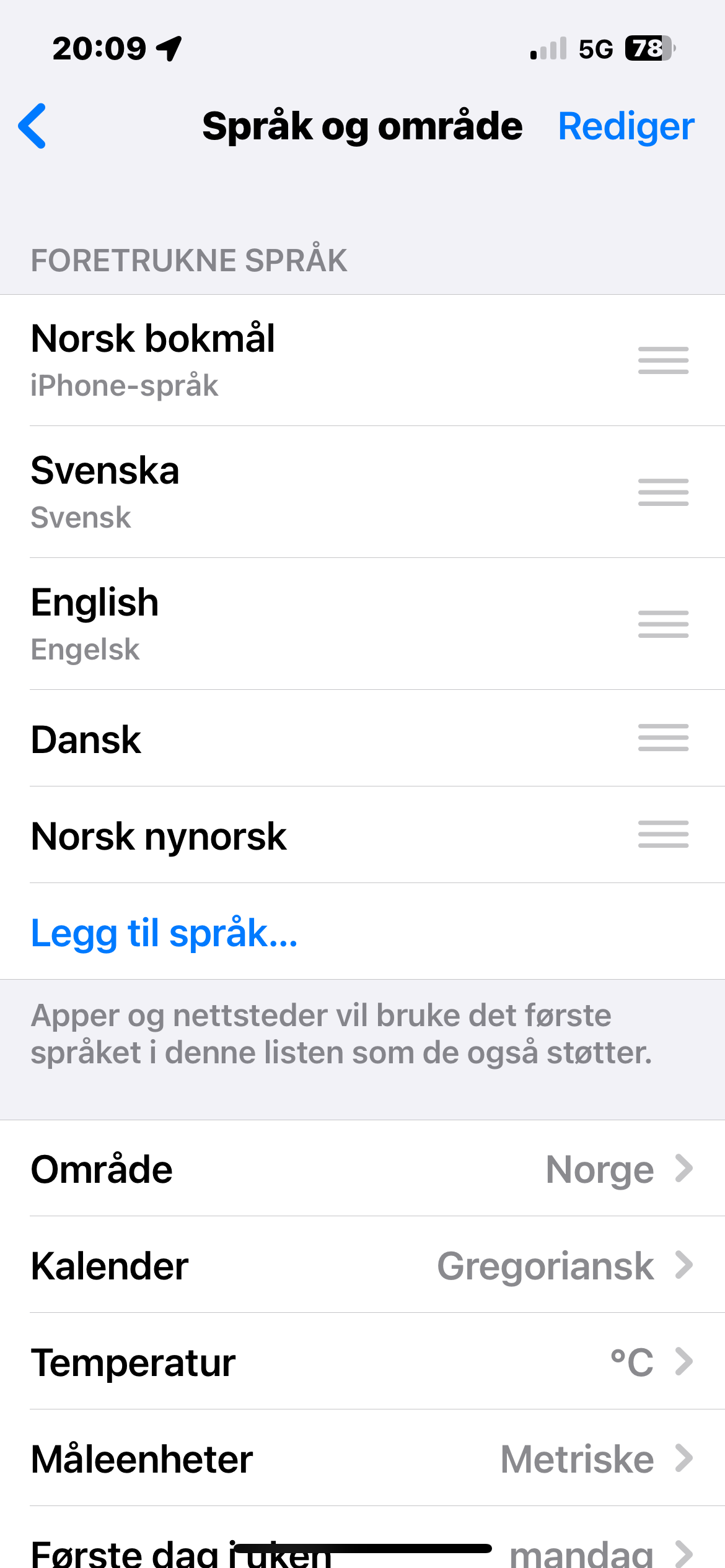Select the English language row
The width and height of the screenshot is (725, 1568).
click(310, 624)
